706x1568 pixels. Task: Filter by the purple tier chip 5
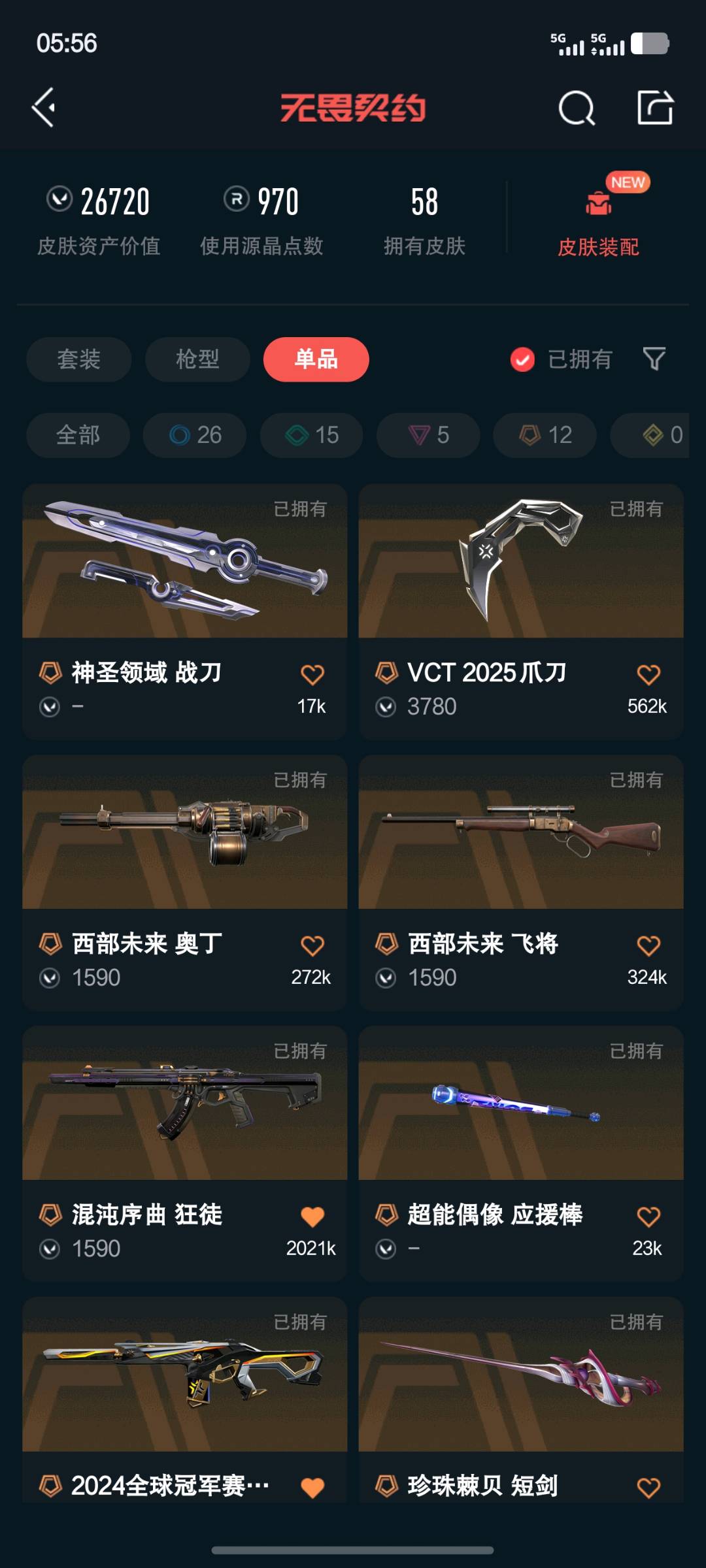pyautogui.click(x=428, y=435)
